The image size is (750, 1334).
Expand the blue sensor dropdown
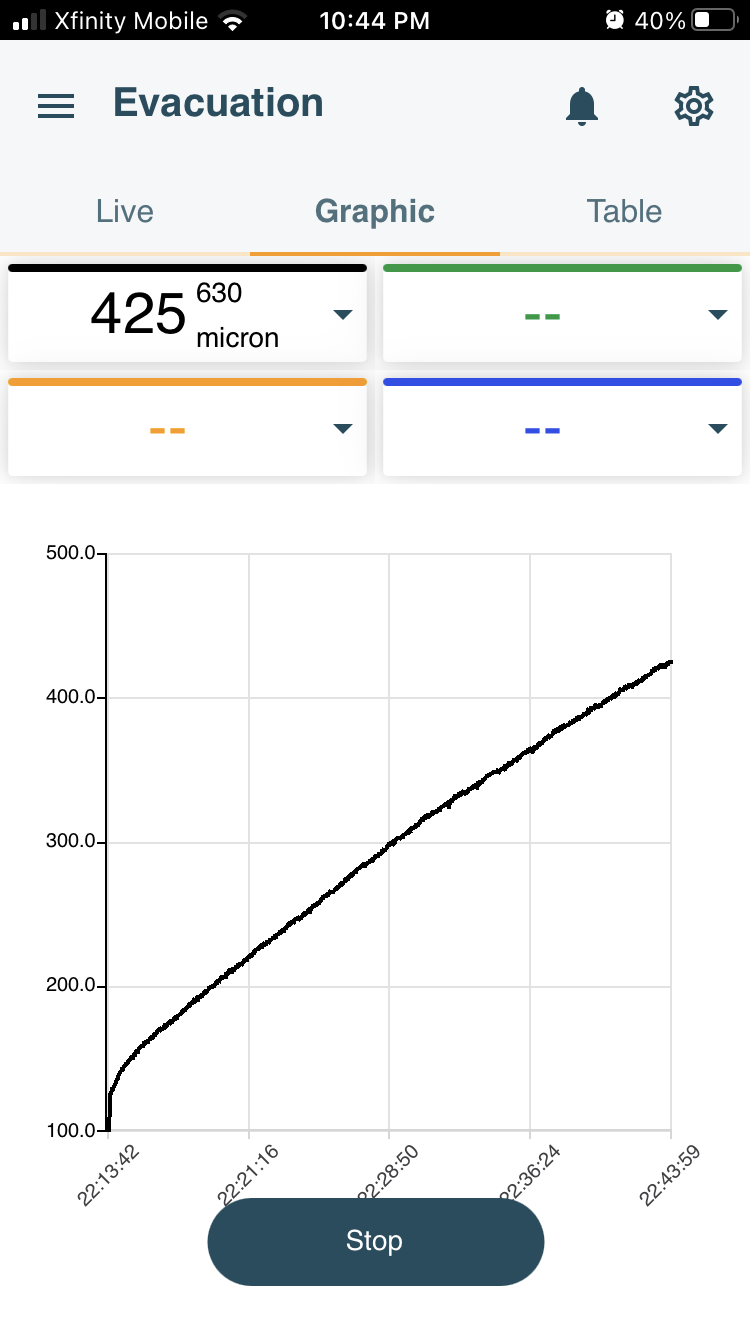point(717,429)
